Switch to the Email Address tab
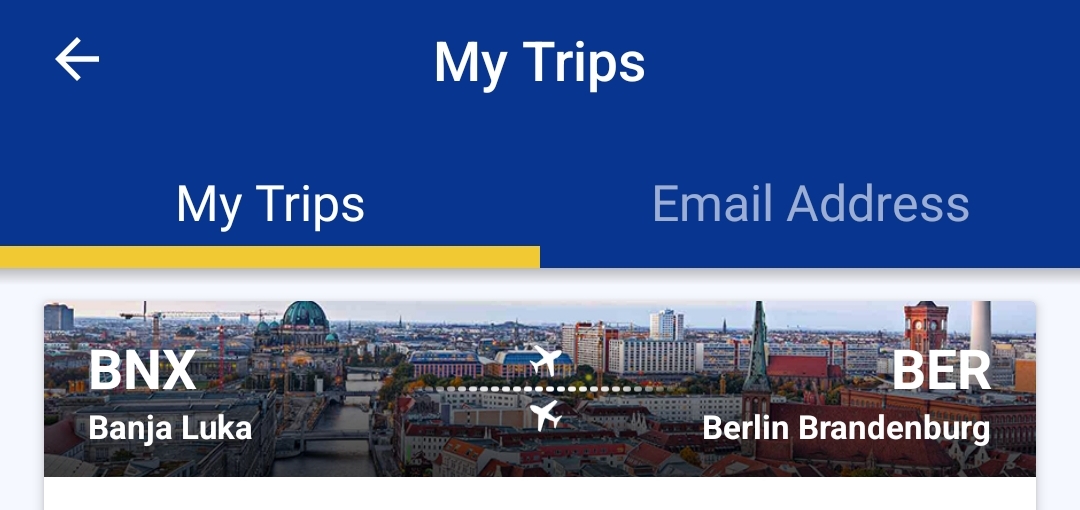The image size is (1080, 510). [810, 204]
